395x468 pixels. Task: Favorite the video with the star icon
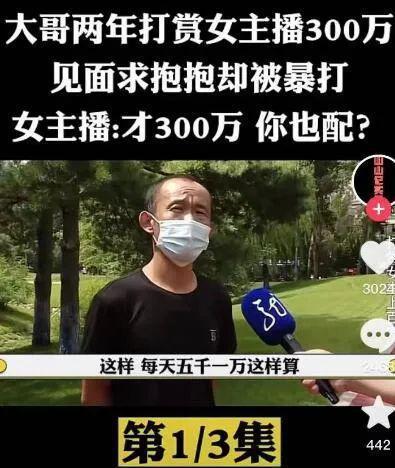pyautogui.click(x=380, y=413)
